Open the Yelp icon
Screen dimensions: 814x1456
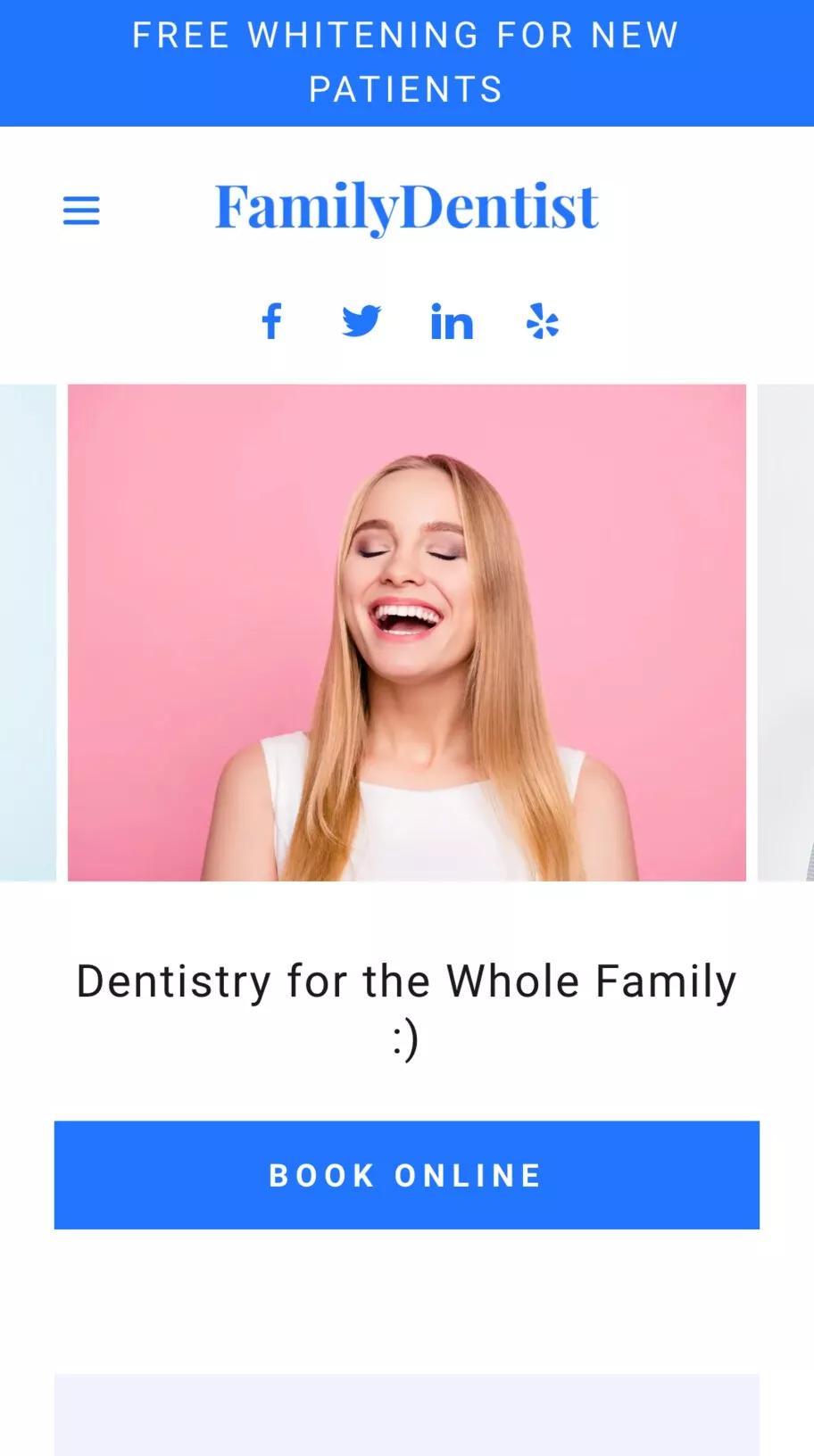544,322
